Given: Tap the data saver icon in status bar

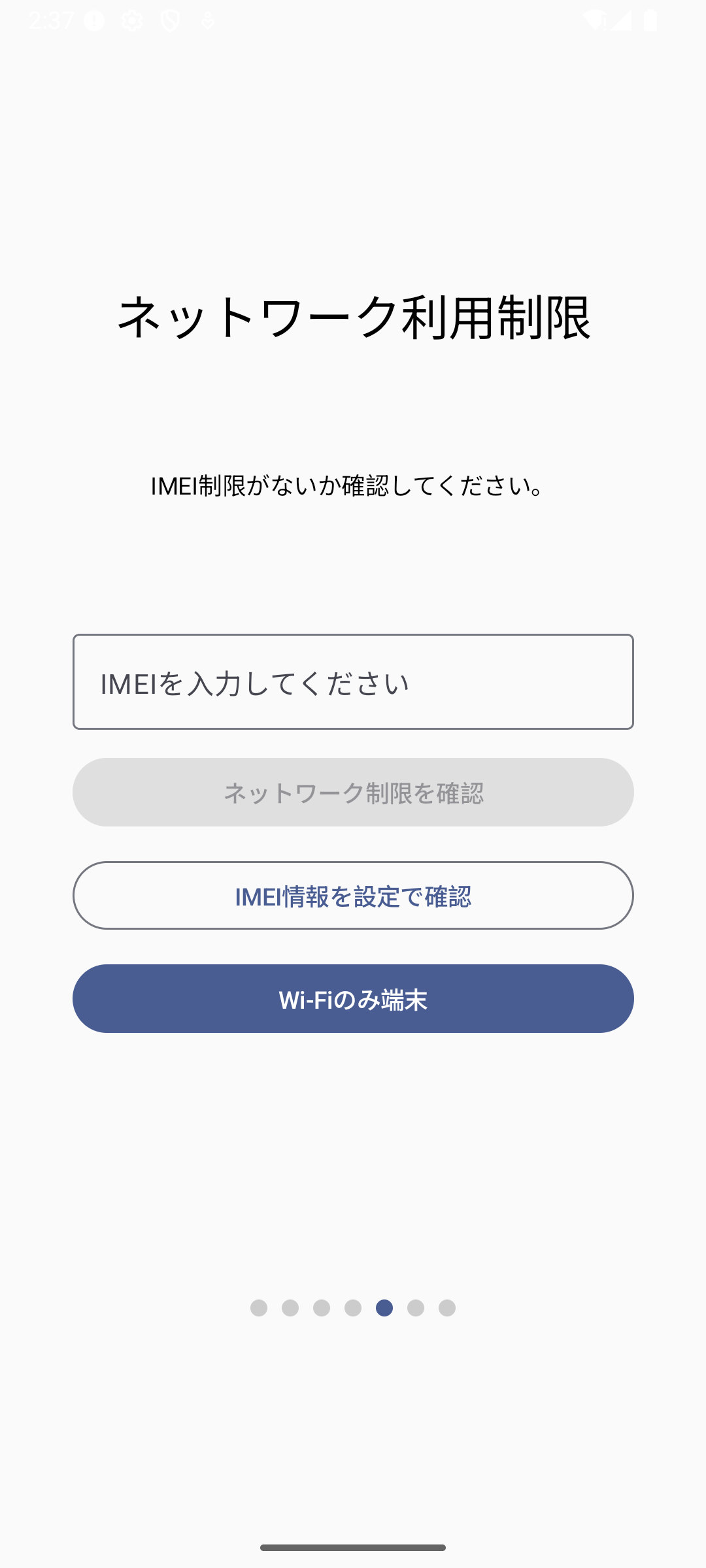Looking at the screenshot, I should click(x=207, y=20).
